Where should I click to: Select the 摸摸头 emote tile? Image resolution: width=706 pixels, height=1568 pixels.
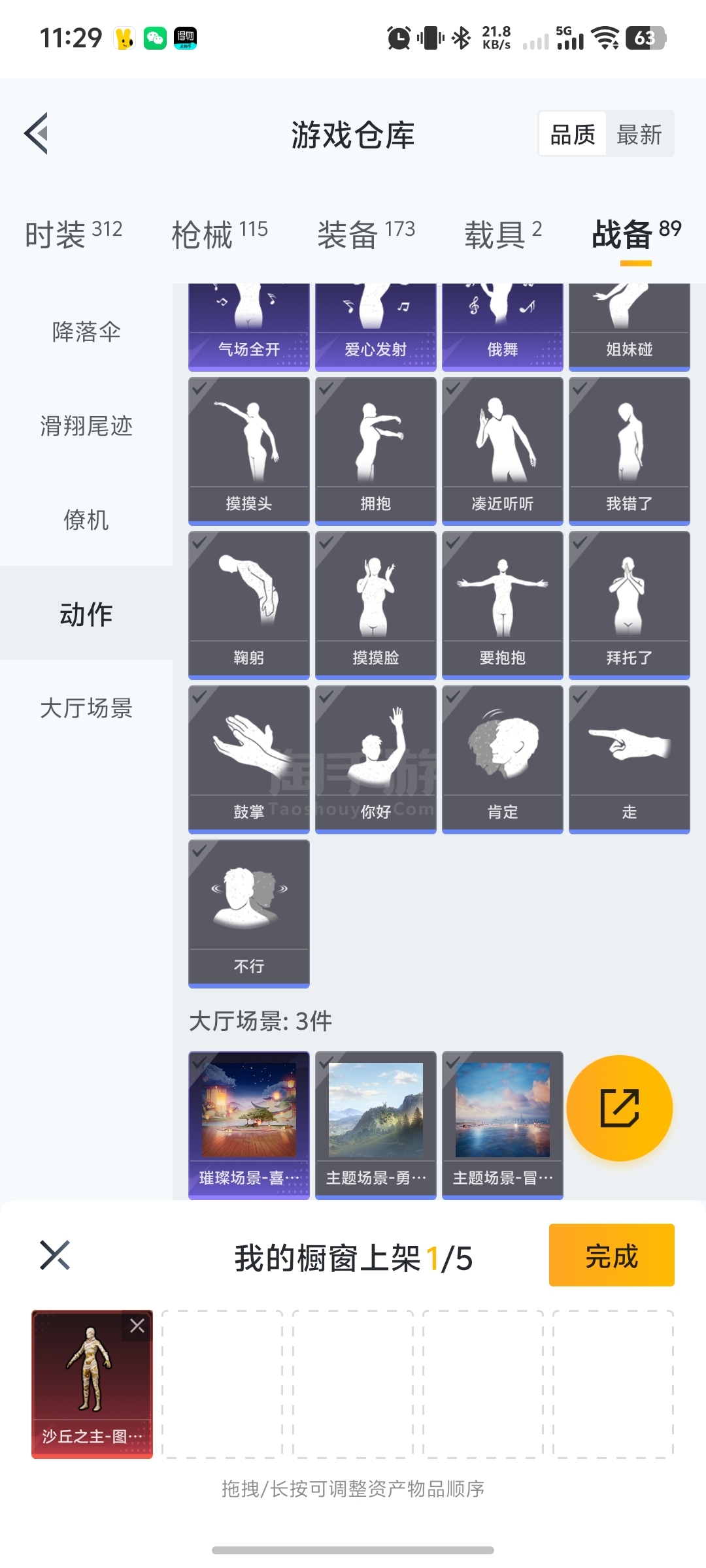point(248,451)
